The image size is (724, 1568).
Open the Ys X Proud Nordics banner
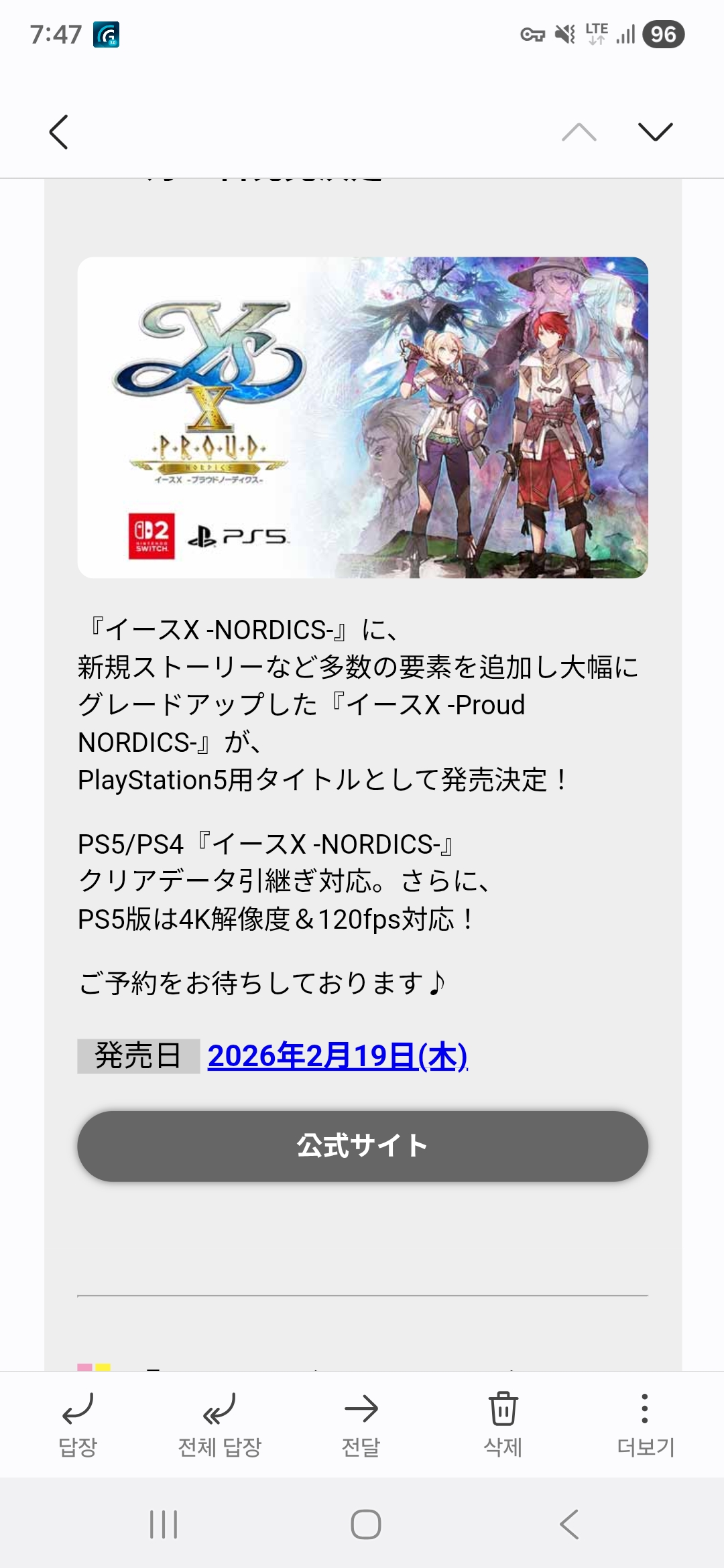(363, 417)
